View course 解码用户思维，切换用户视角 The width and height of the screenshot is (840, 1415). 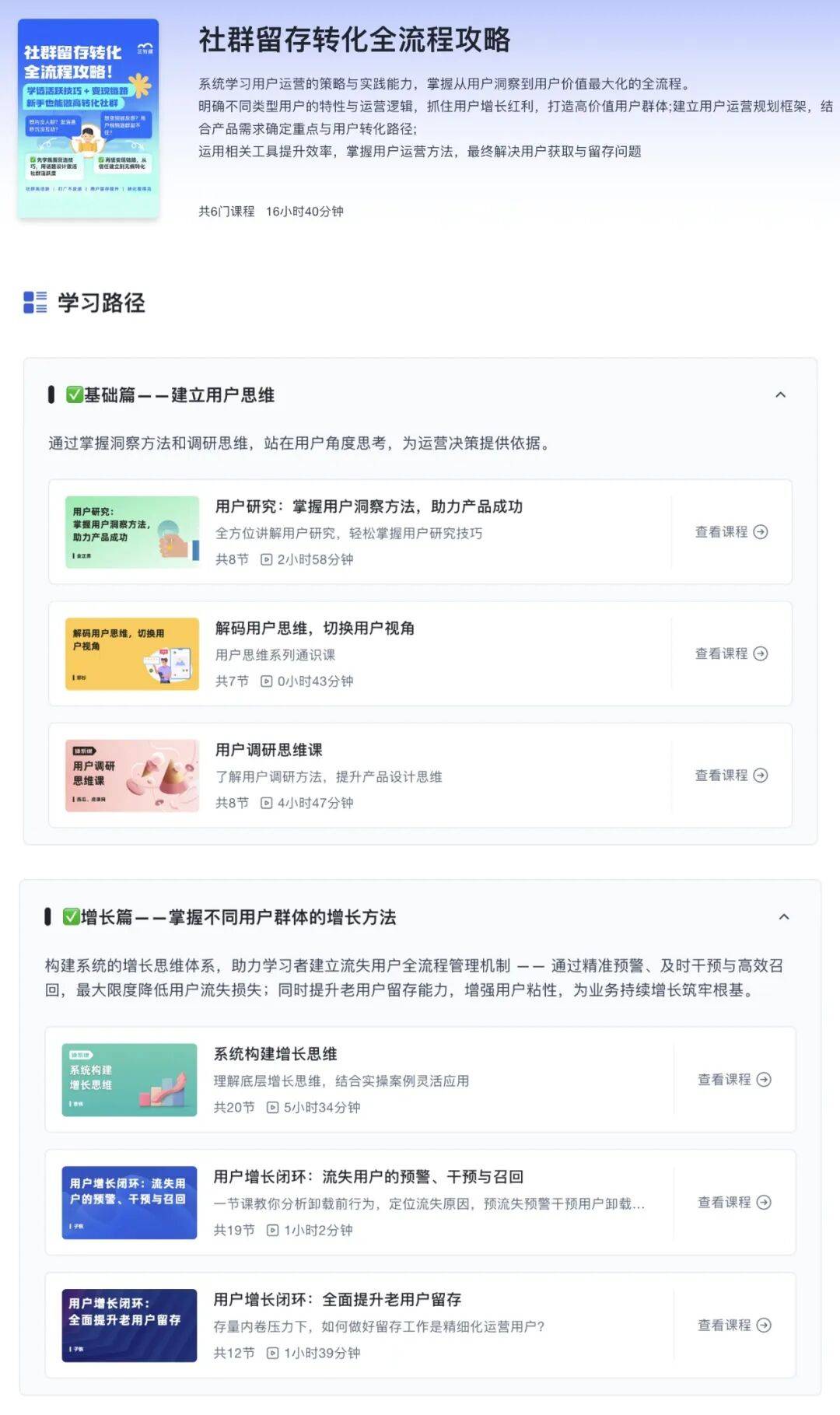pyautogui.click(x=731, y=654)
